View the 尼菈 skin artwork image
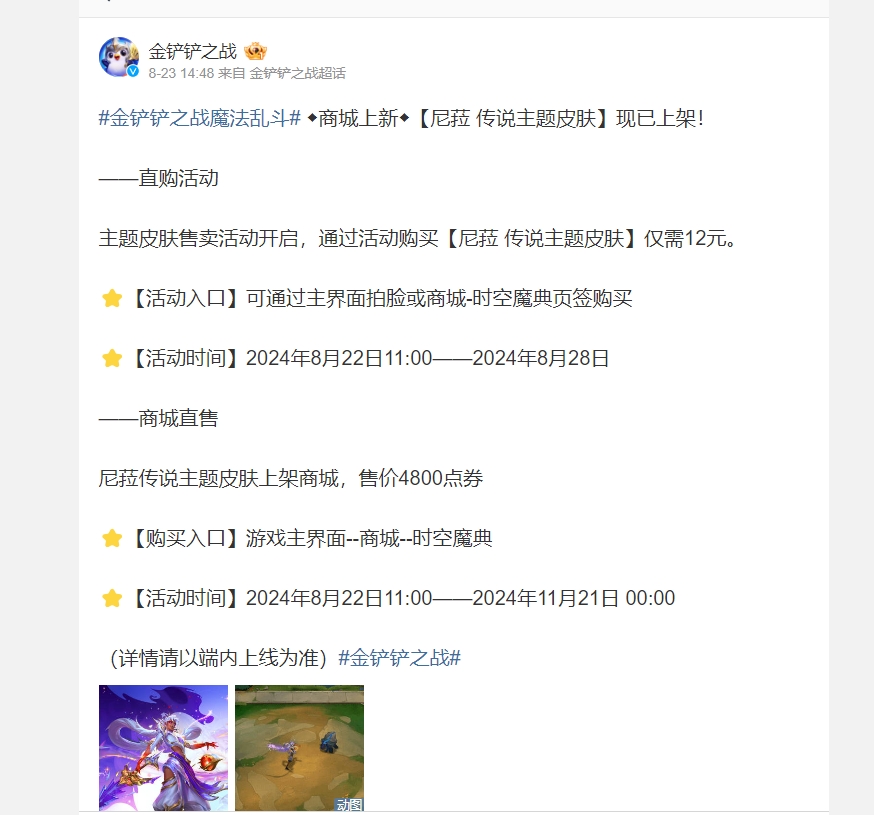The height and width of the screenshot is (815, 874). pyautogui.click(x=163, y=747)
